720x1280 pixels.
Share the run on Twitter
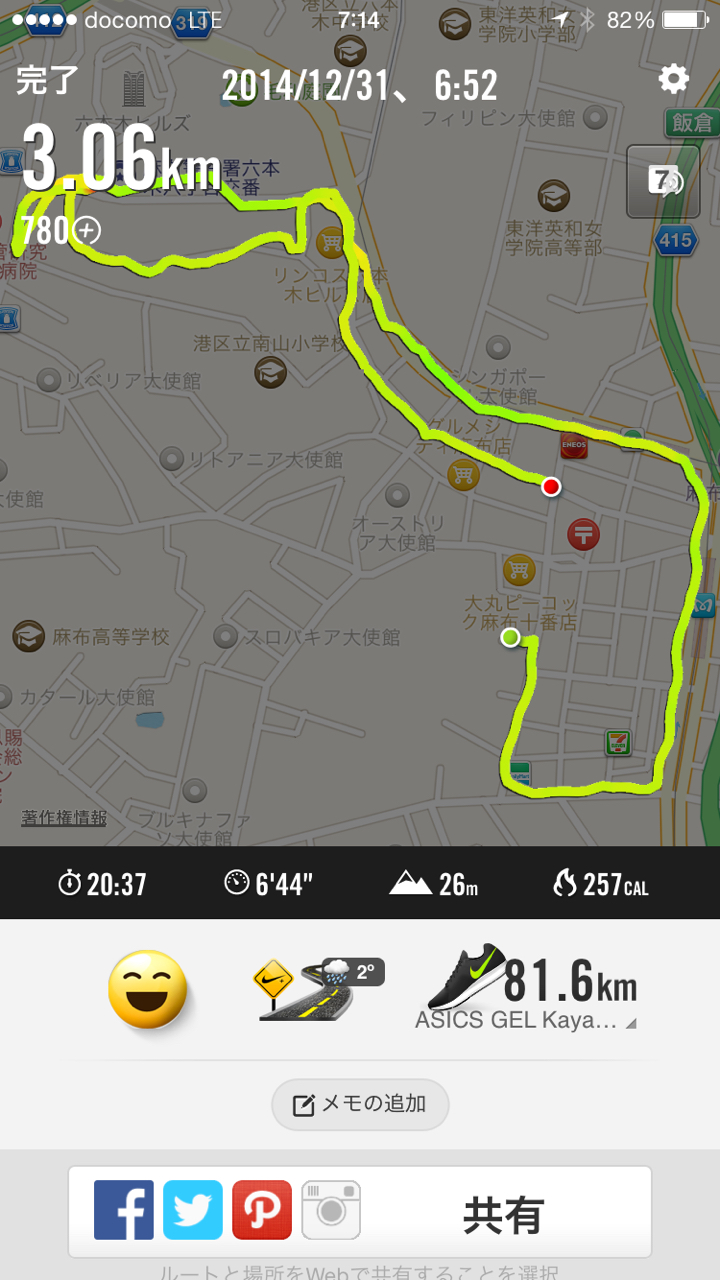click(193, 1210)
